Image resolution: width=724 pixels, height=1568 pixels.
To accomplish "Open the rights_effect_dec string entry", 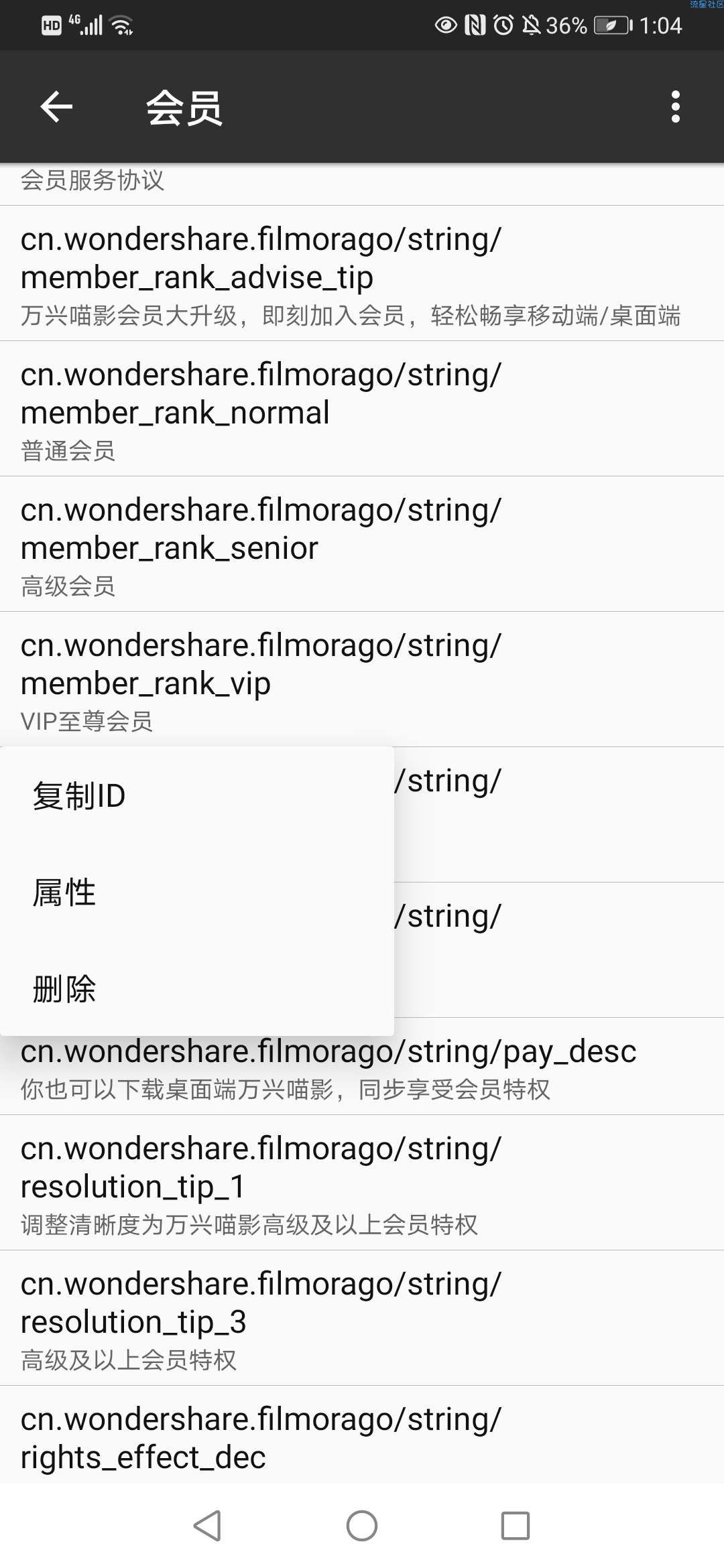I will click(x=362, y=1434).
